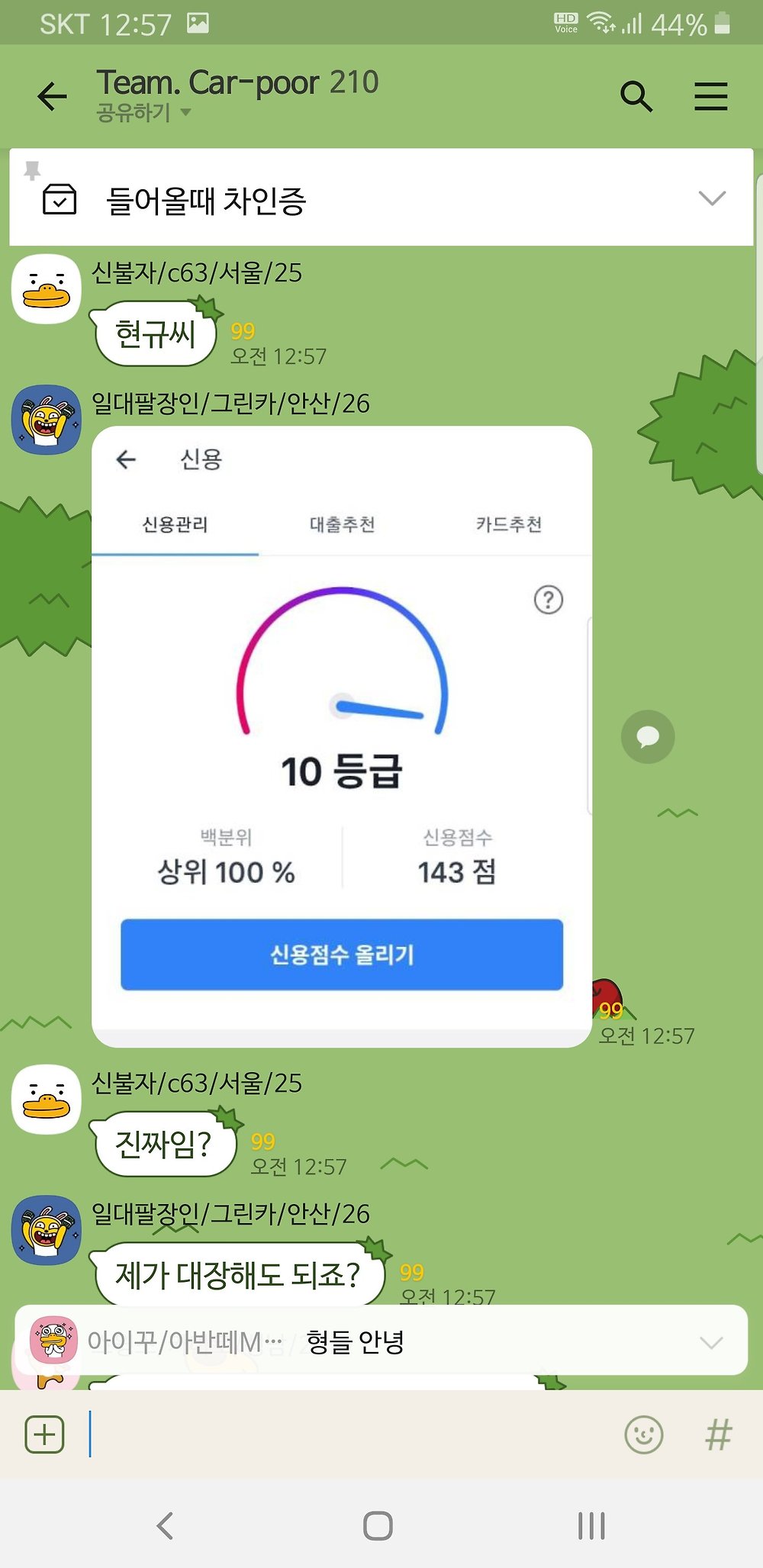View 신불자 profile picture above 현규씨 message
The width and height of the screenshot is (763, 1568).
(47, 289)
